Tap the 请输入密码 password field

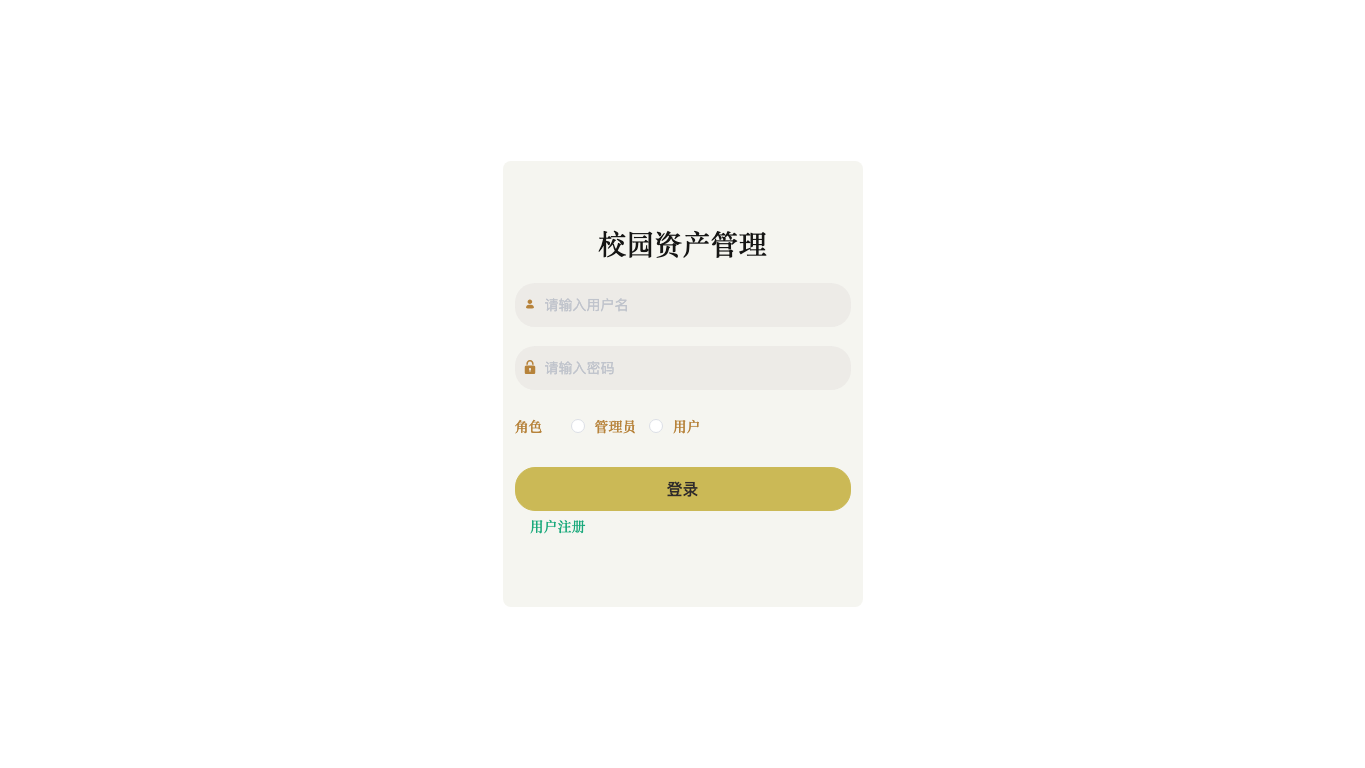tap(683, 368)
